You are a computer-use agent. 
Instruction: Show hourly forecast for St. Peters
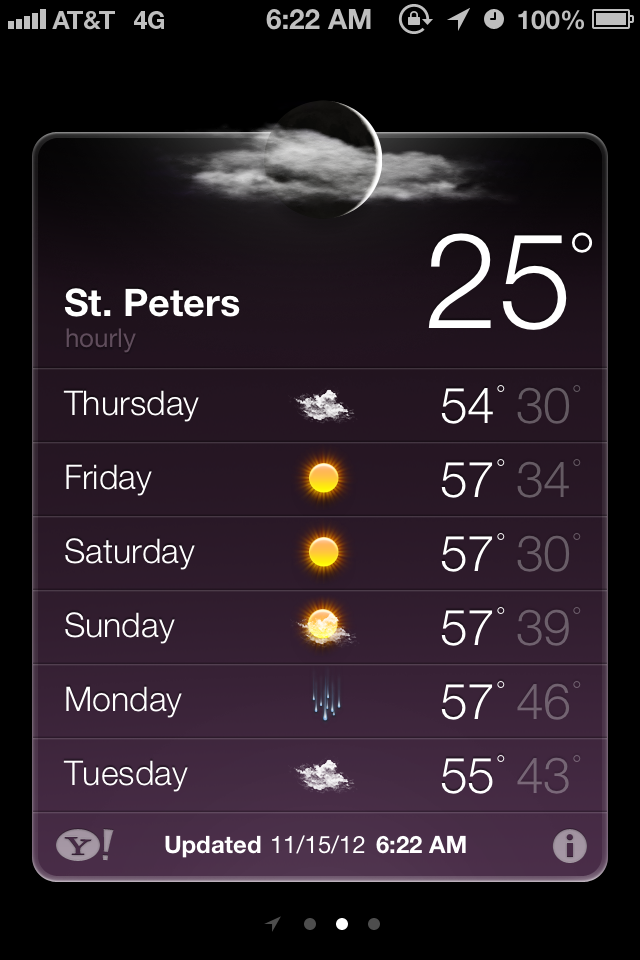click(x=100, y=338)
